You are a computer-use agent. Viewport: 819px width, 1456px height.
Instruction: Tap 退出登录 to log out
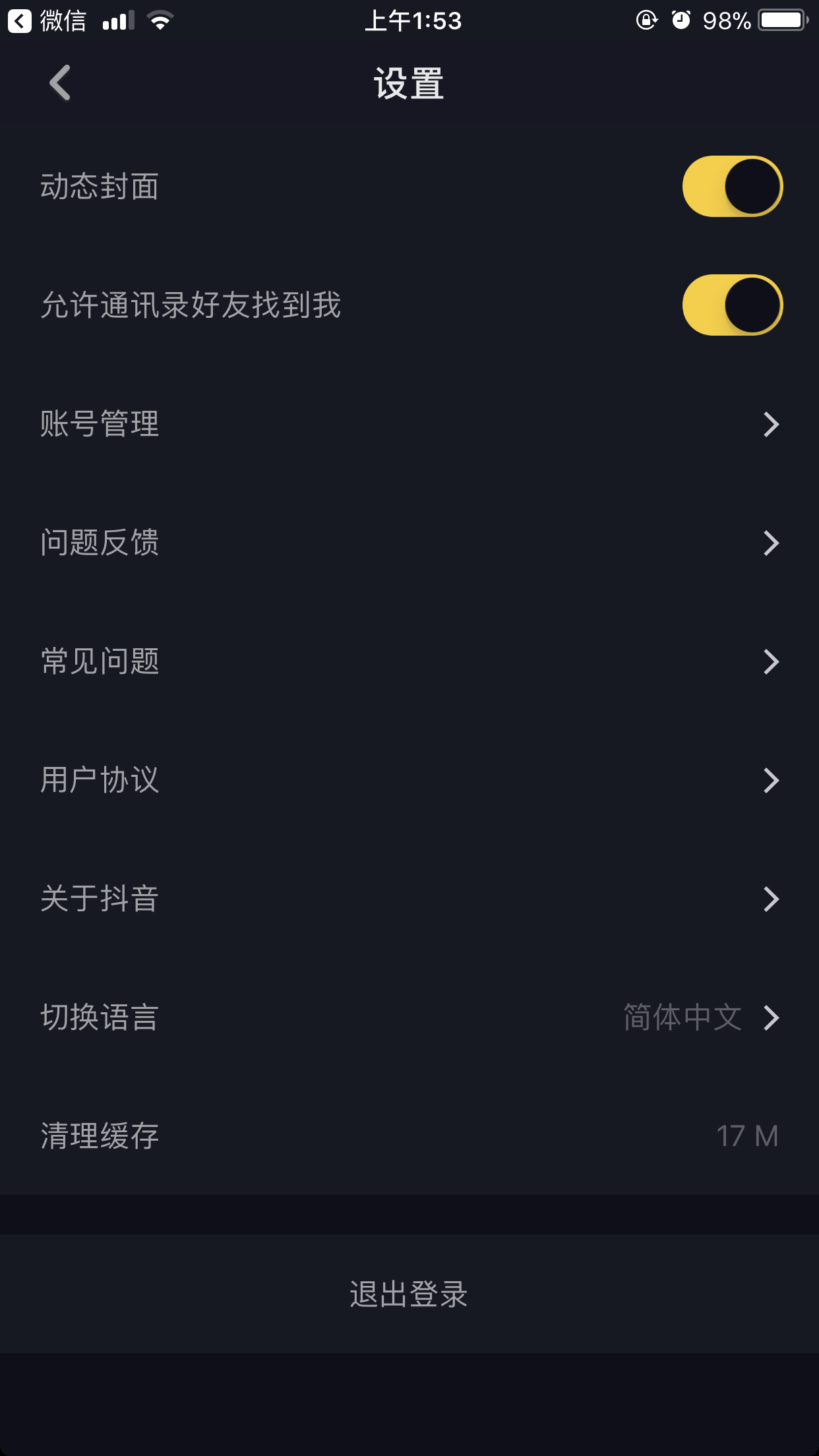pos(409,1294)
